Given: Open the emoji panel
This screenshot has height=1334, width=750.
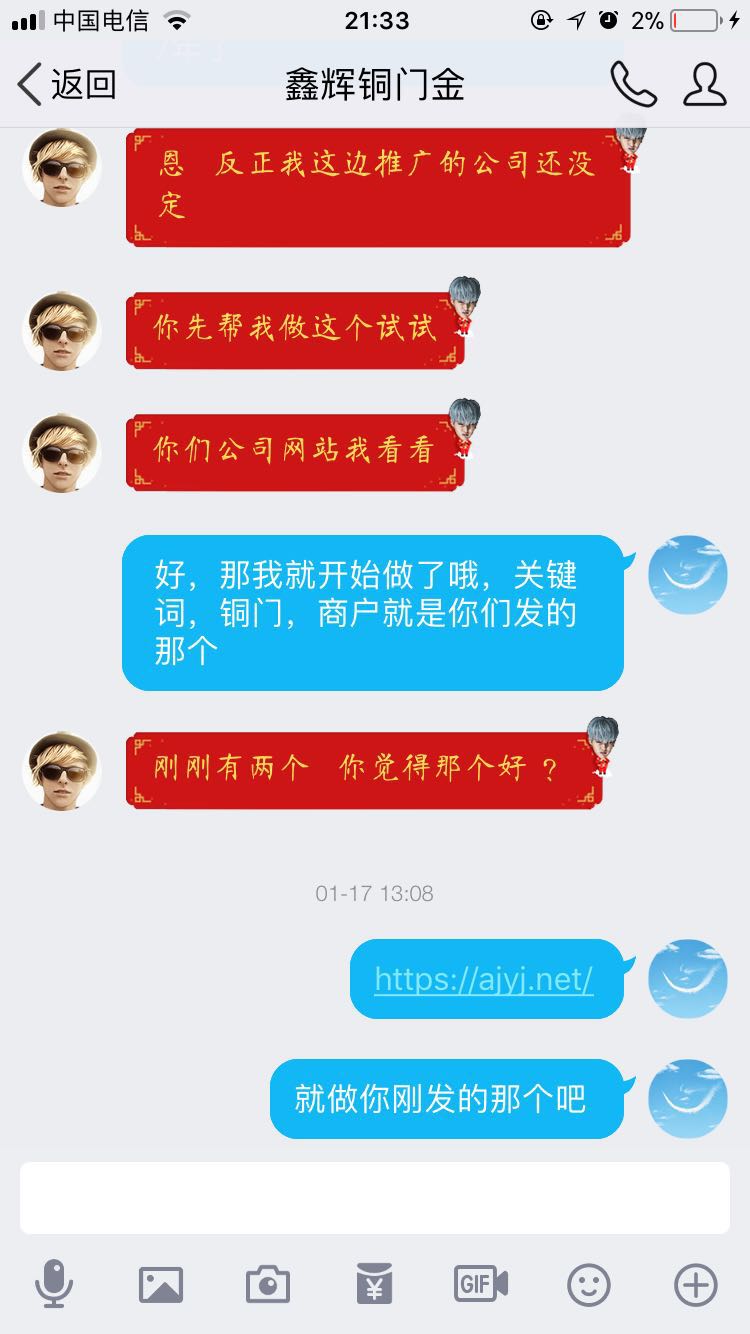Looking at the screenshot, I should pyautogui.click(x=588, y=1283).
